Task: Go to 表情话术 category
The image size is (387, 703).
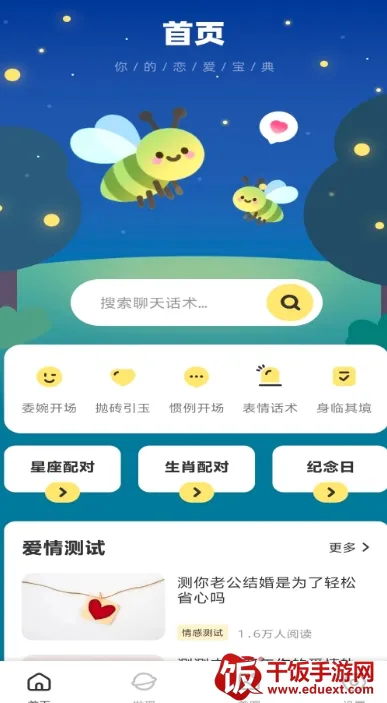Action: click(x=270, y=389)
